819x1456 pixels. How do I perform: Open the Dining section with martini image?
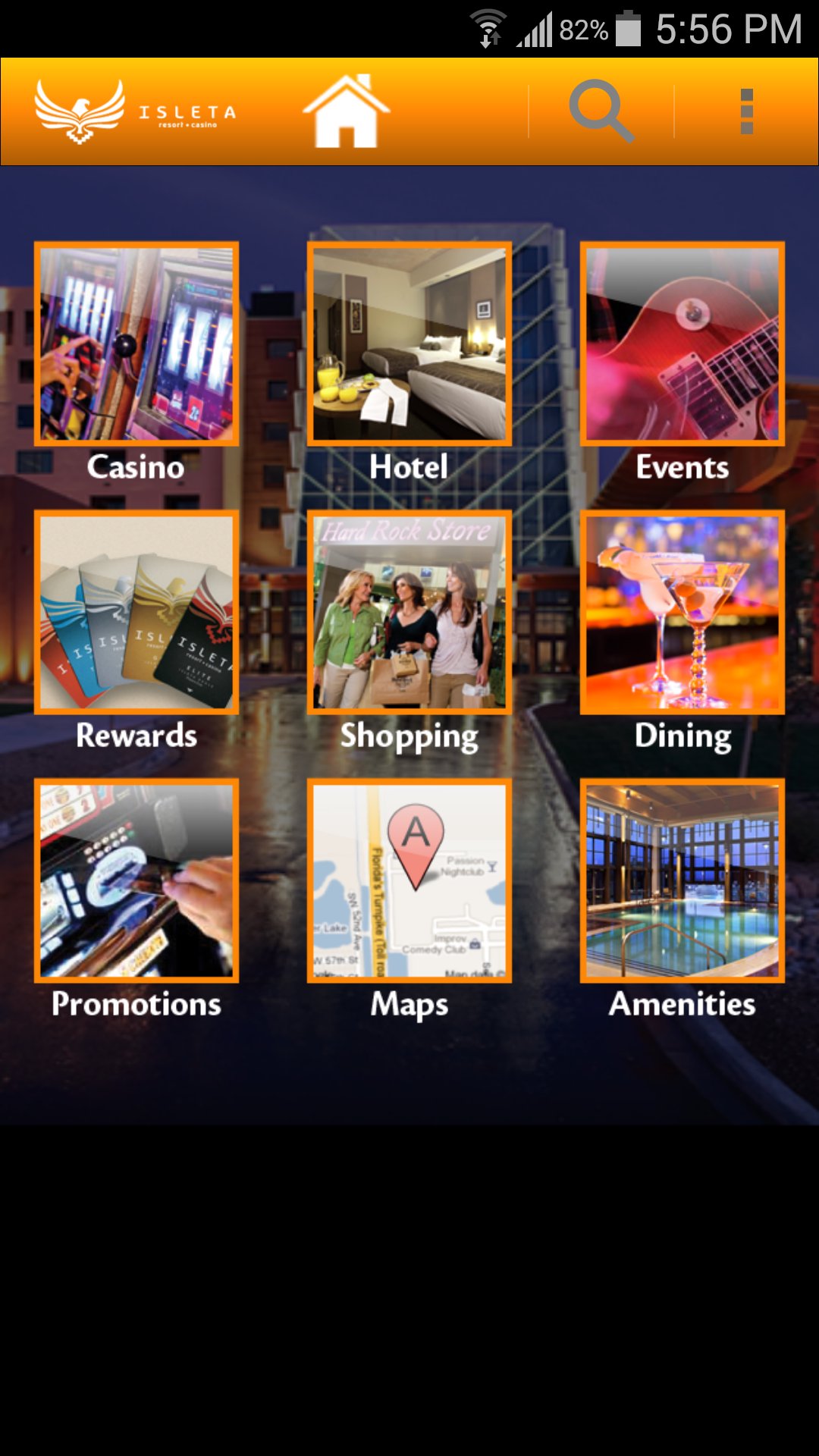[681, 612]
